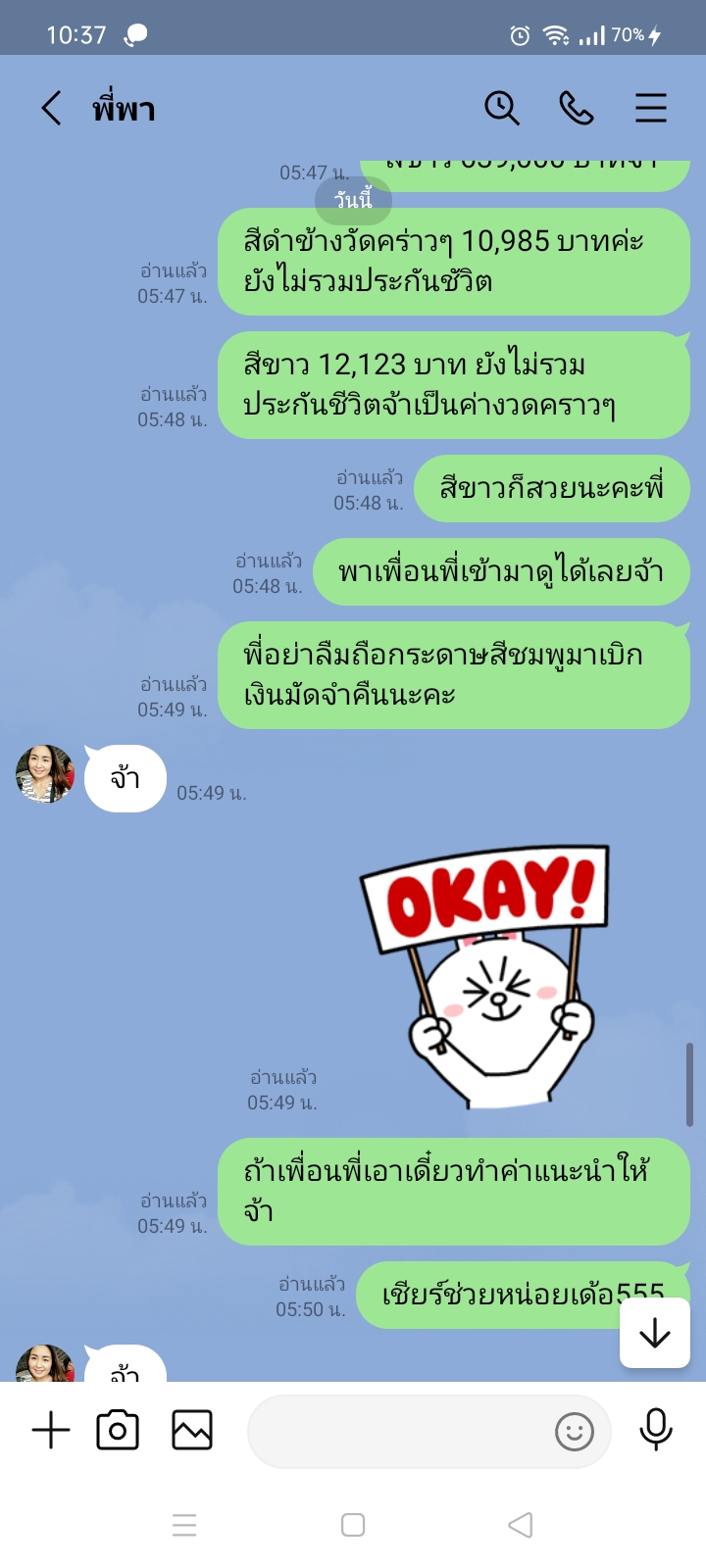Open the profile picture beside จ้า message
The width and height of the screenshot is (706, 1568).
point(45,774)
